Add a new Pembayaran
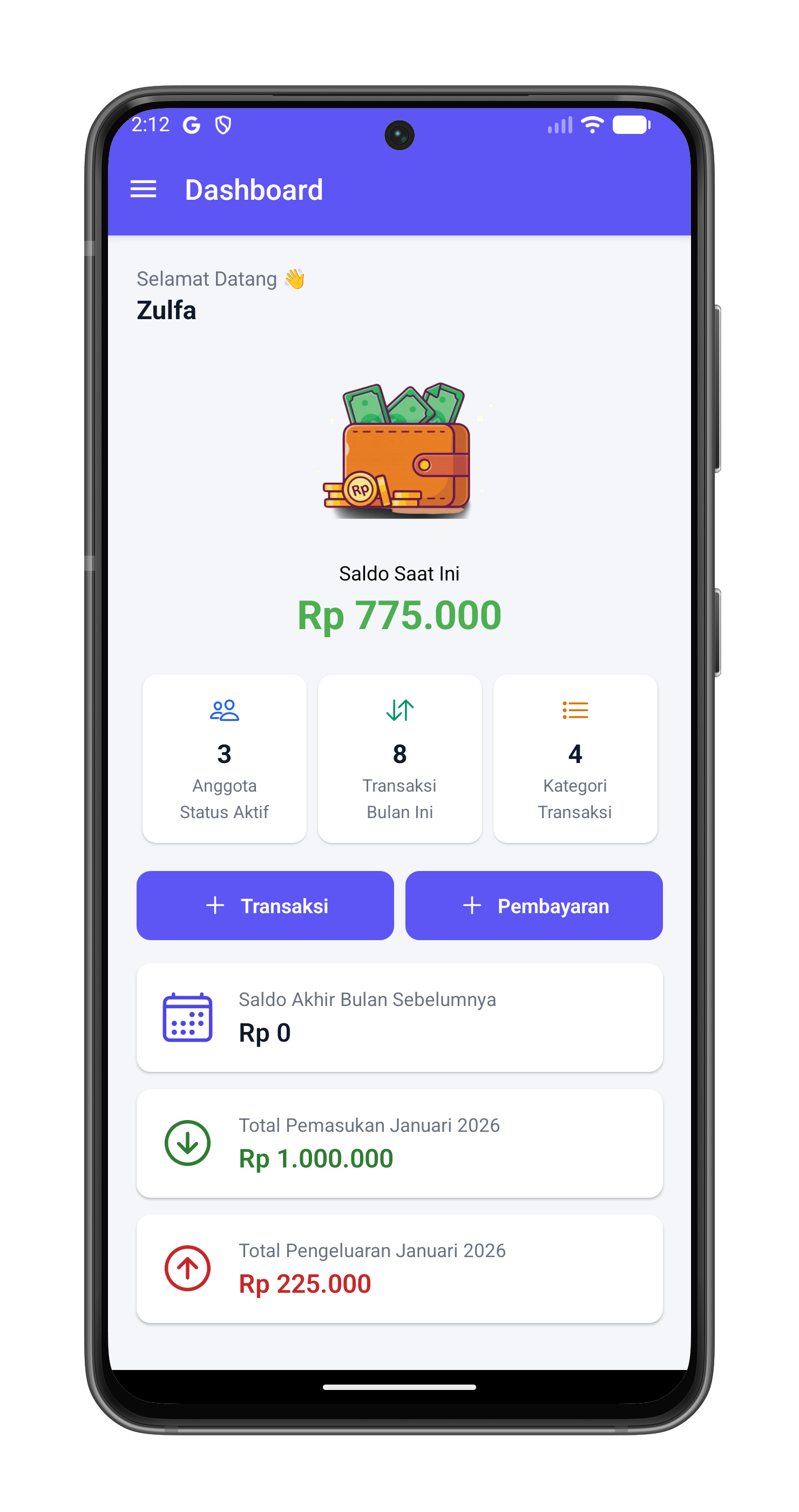The height and width of the screenshot is (1512, 799). pyautogui.click(x=534, y=905)
